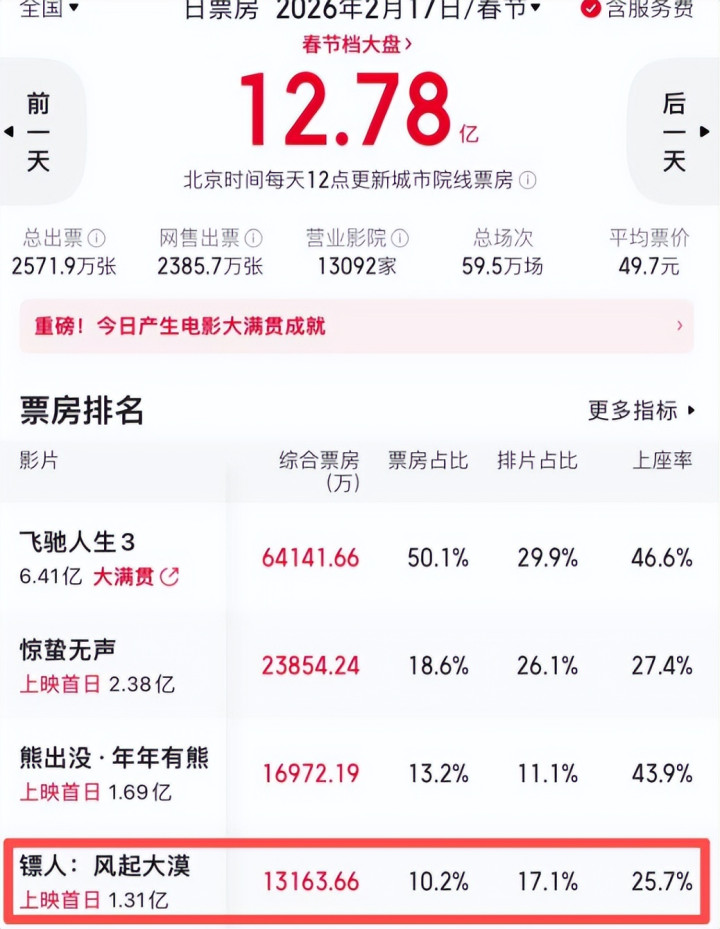The width and height of the screenshot is (720, 929).
Task: Show info for 总出票
Action: pyautogui.click(x=97, y=239)
